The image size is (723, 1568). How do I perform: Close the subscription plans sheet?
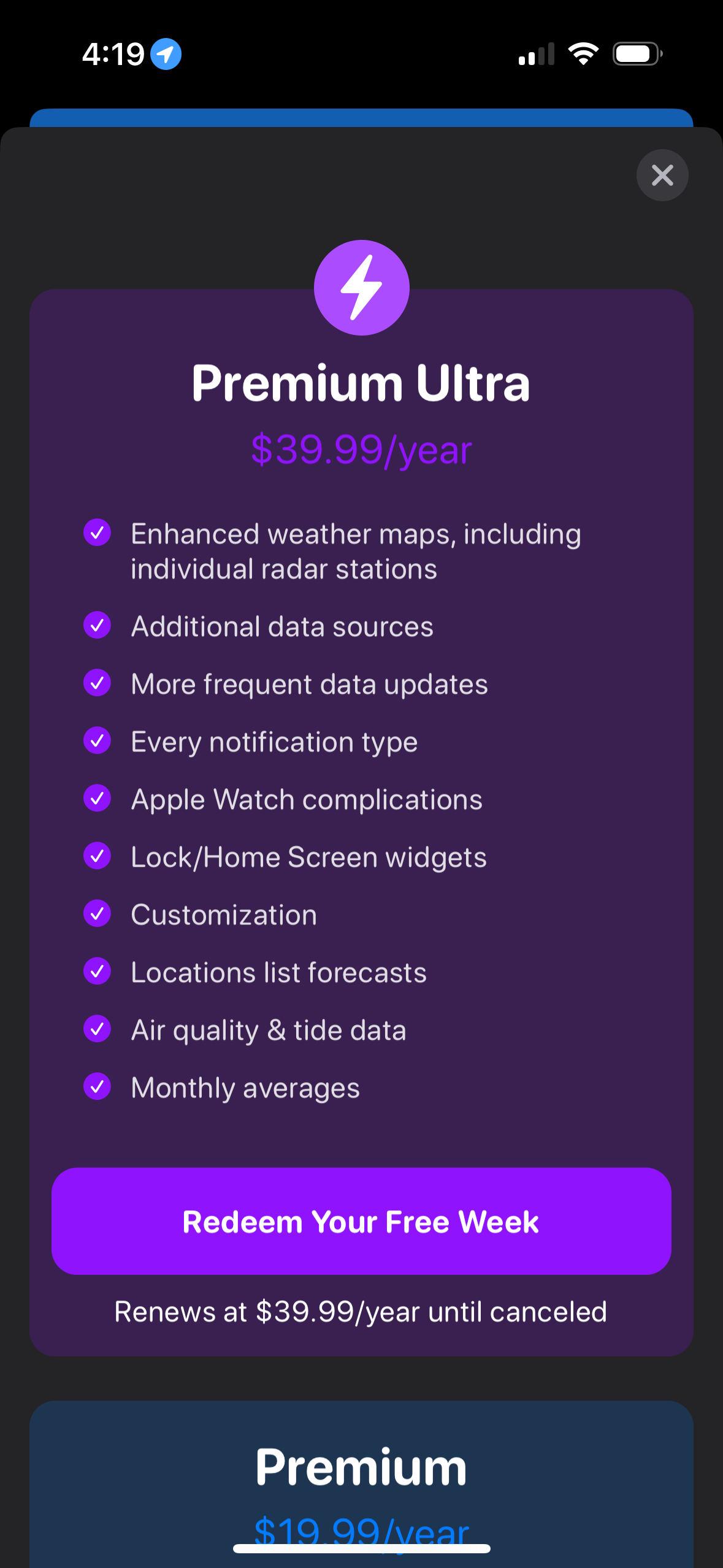point(662,175)
